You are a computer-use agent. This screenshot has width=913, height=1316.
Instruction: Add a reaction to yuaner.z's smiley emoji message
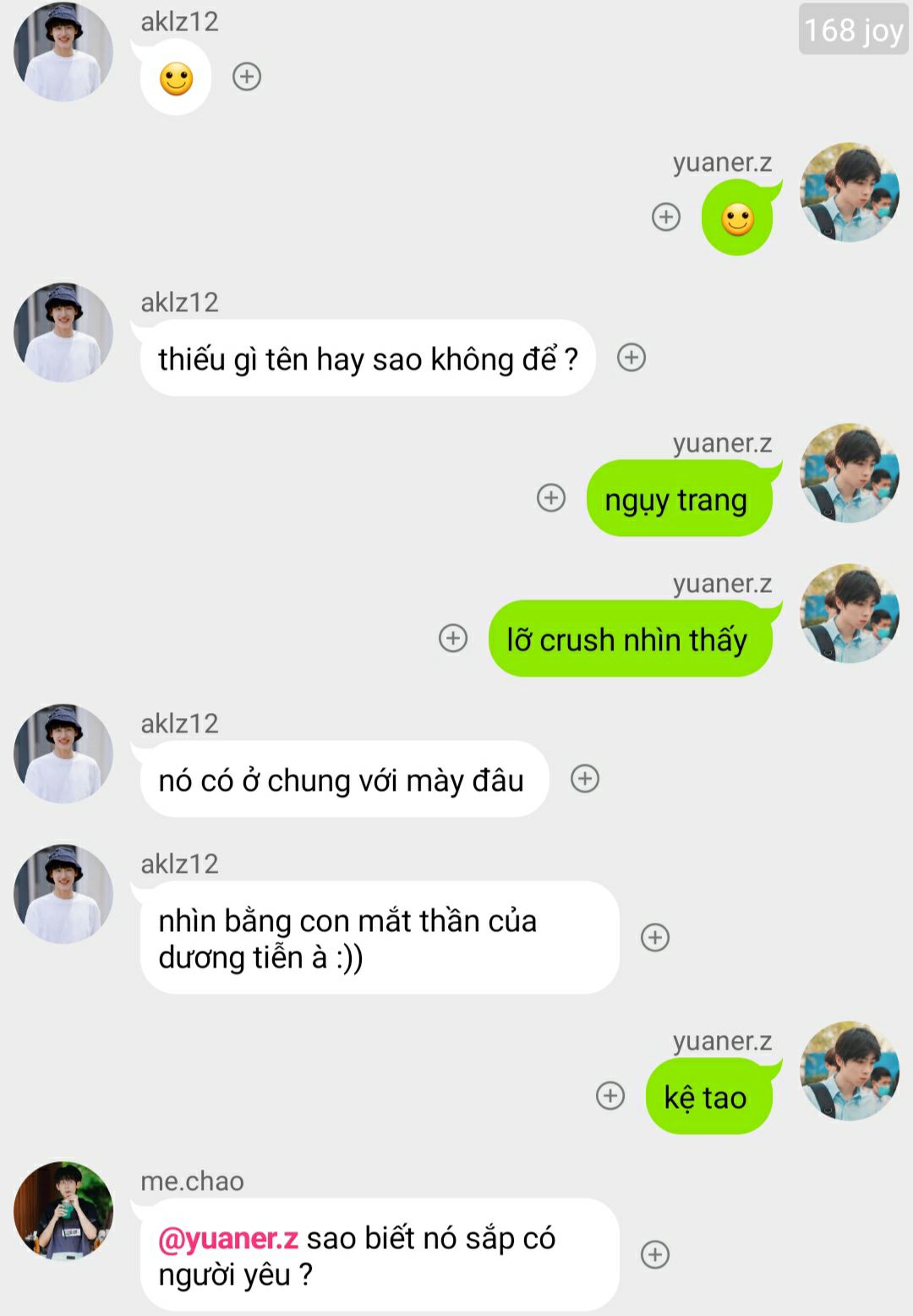pyautogui.click(x=666, y=217)
